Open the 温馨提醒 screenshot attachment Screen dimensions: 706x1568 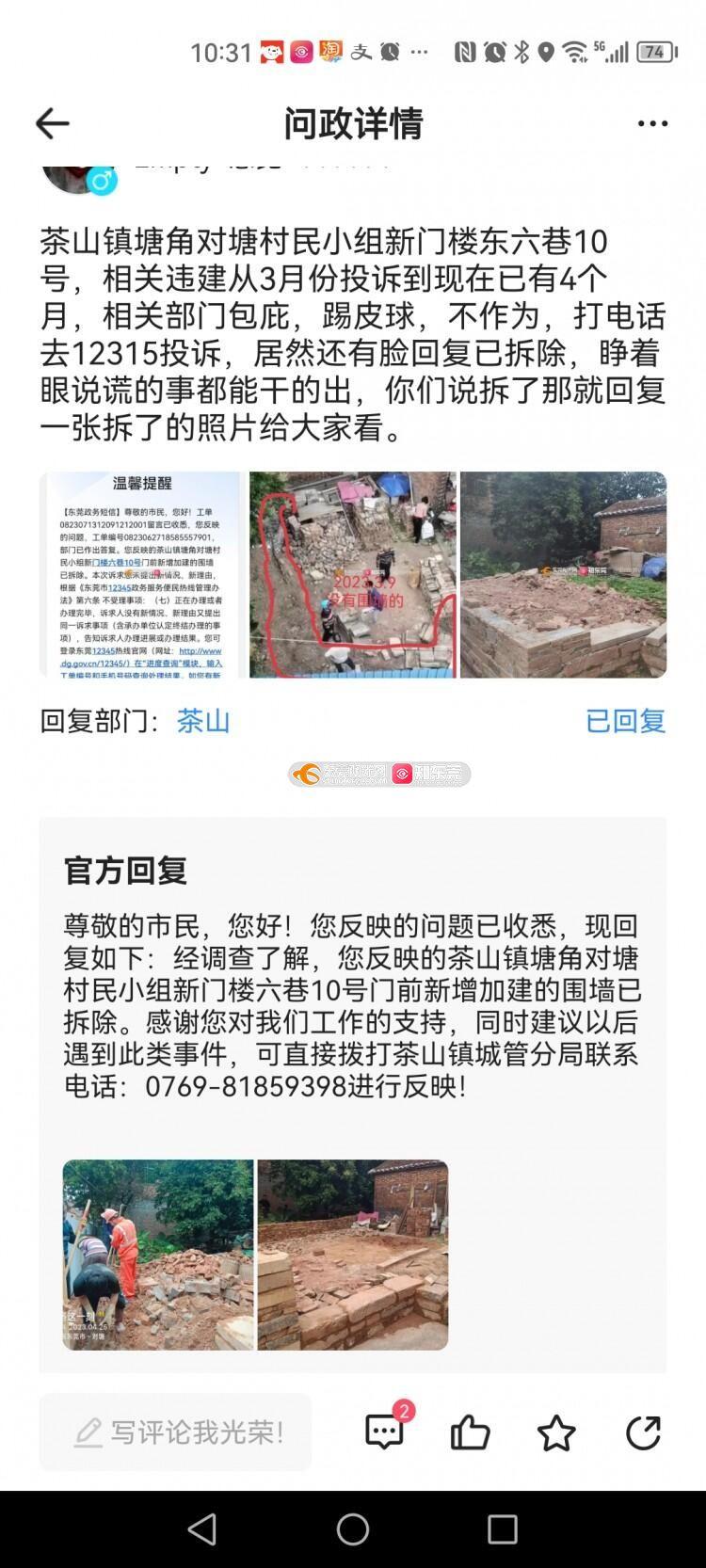click(141, 574)
